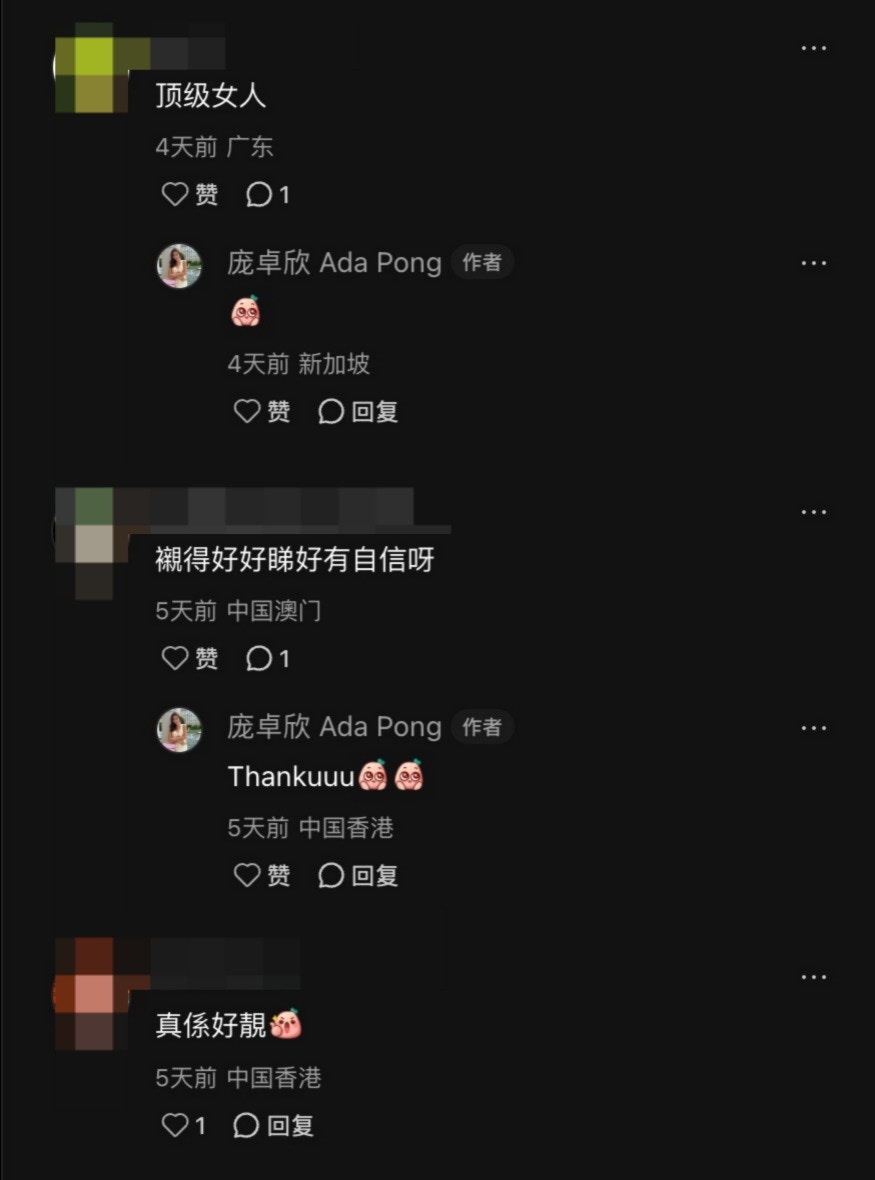The image size is (875, 1180).
Task: Reply to Ada Pong's emoji reply from 新加坡
Action: tap(358, 411)
